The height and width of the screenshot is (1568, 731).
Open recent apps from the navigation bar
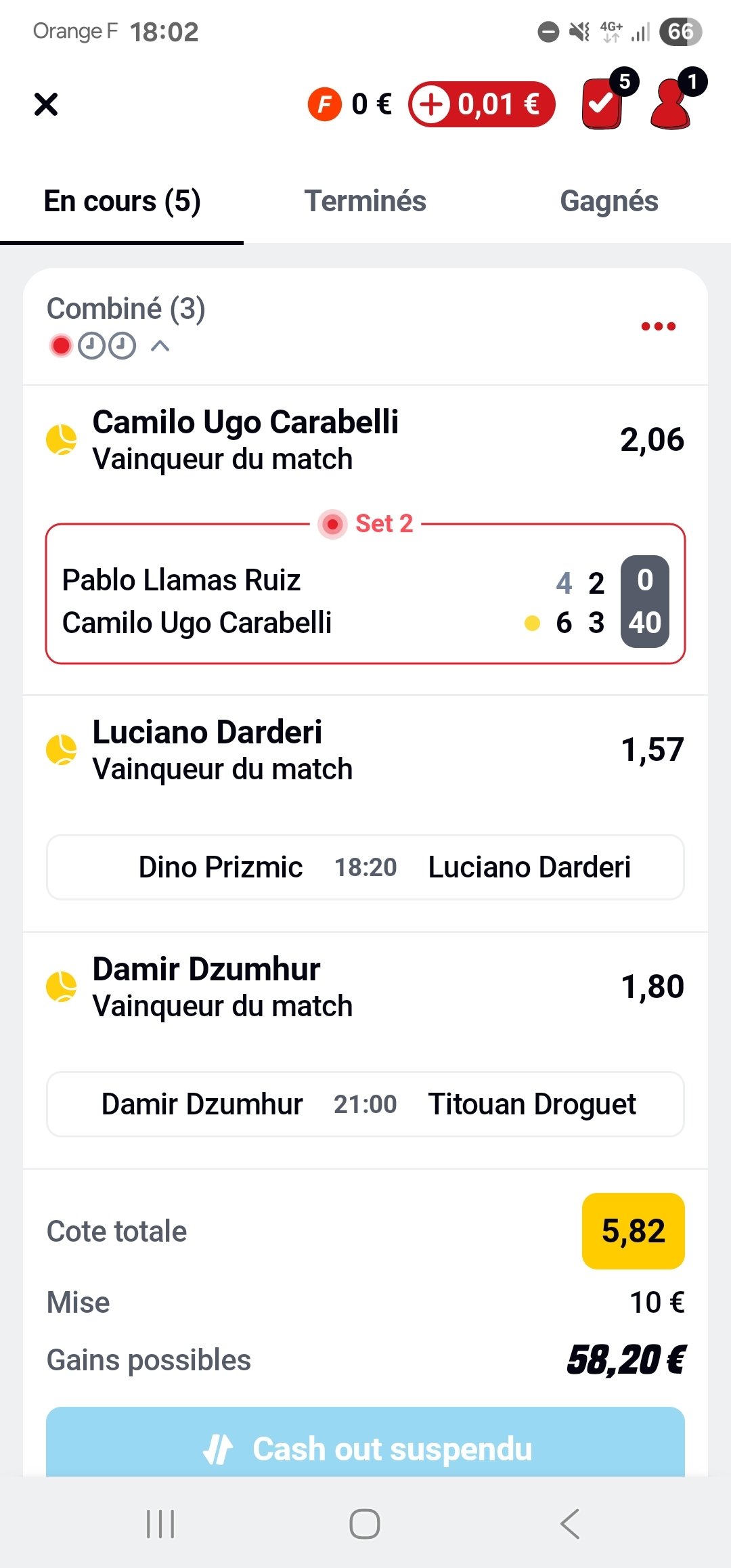point(160,1524)
